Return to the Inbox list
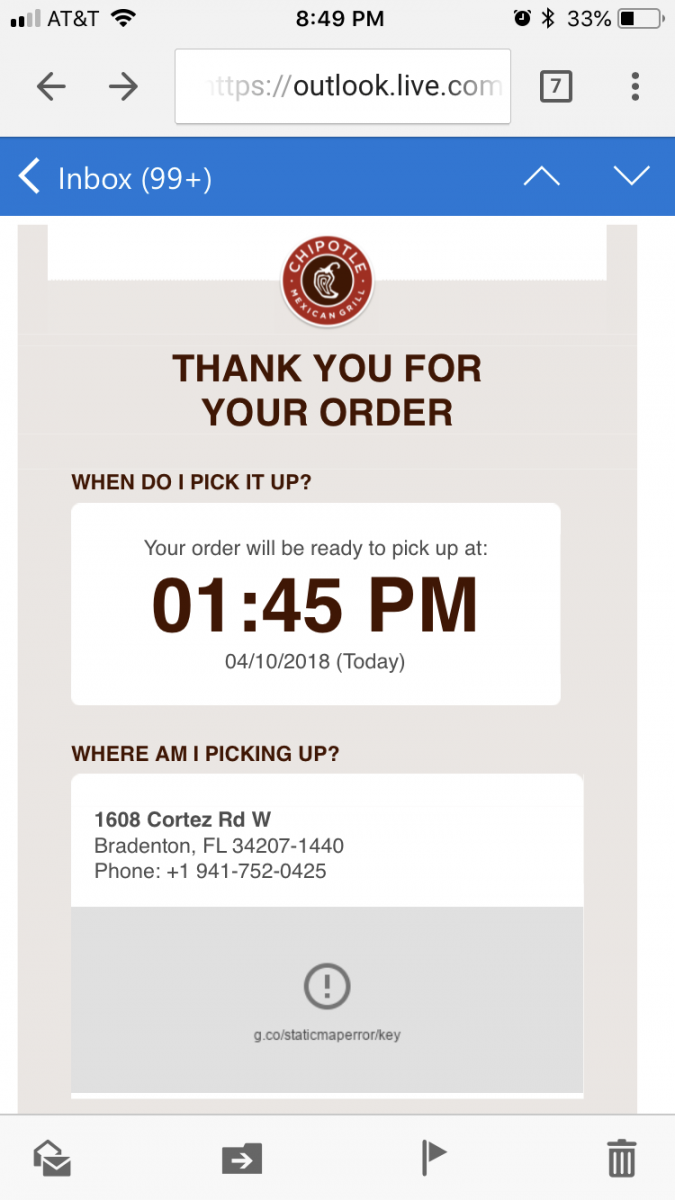This screenshot has width=675, height=1200. 116,178
